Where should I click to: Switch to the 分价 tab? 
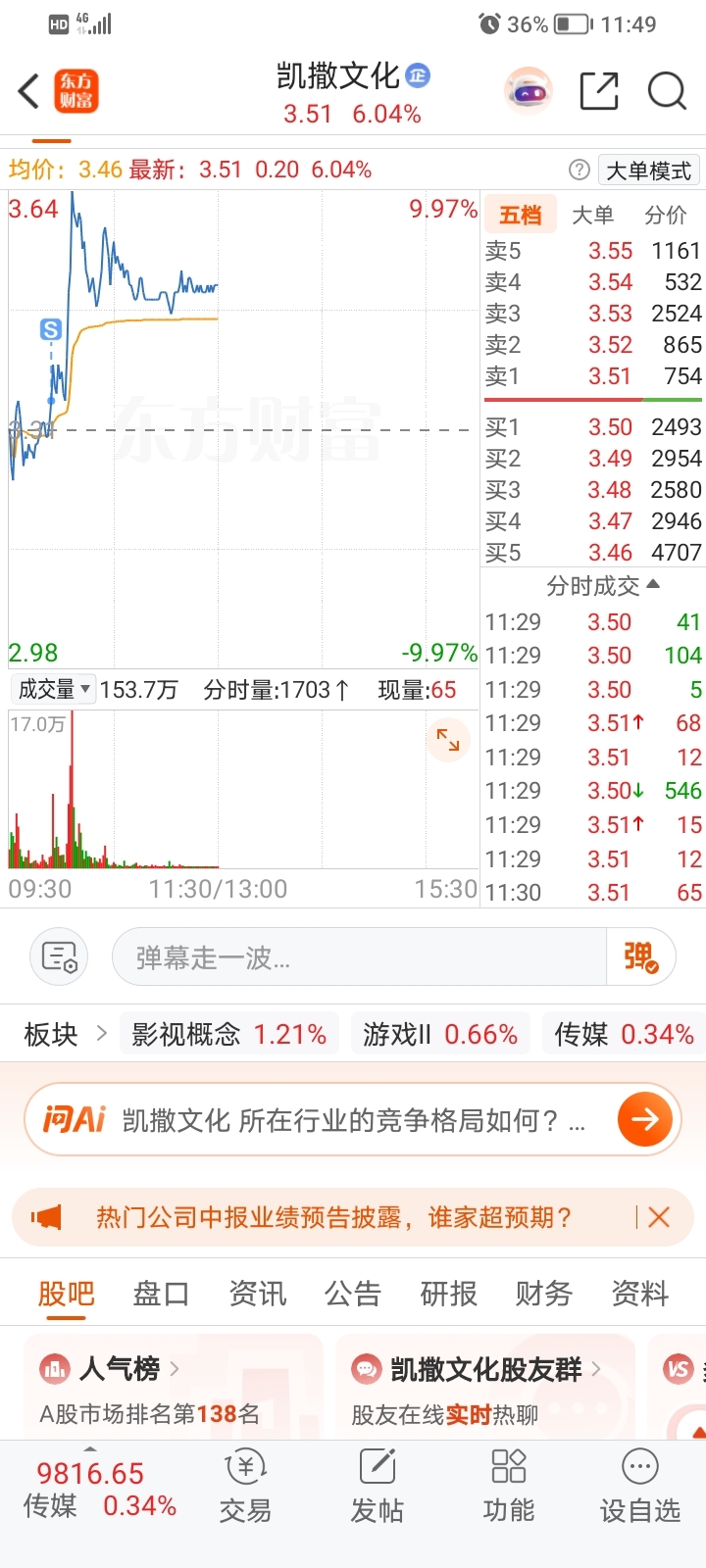(x=665, y=215)
